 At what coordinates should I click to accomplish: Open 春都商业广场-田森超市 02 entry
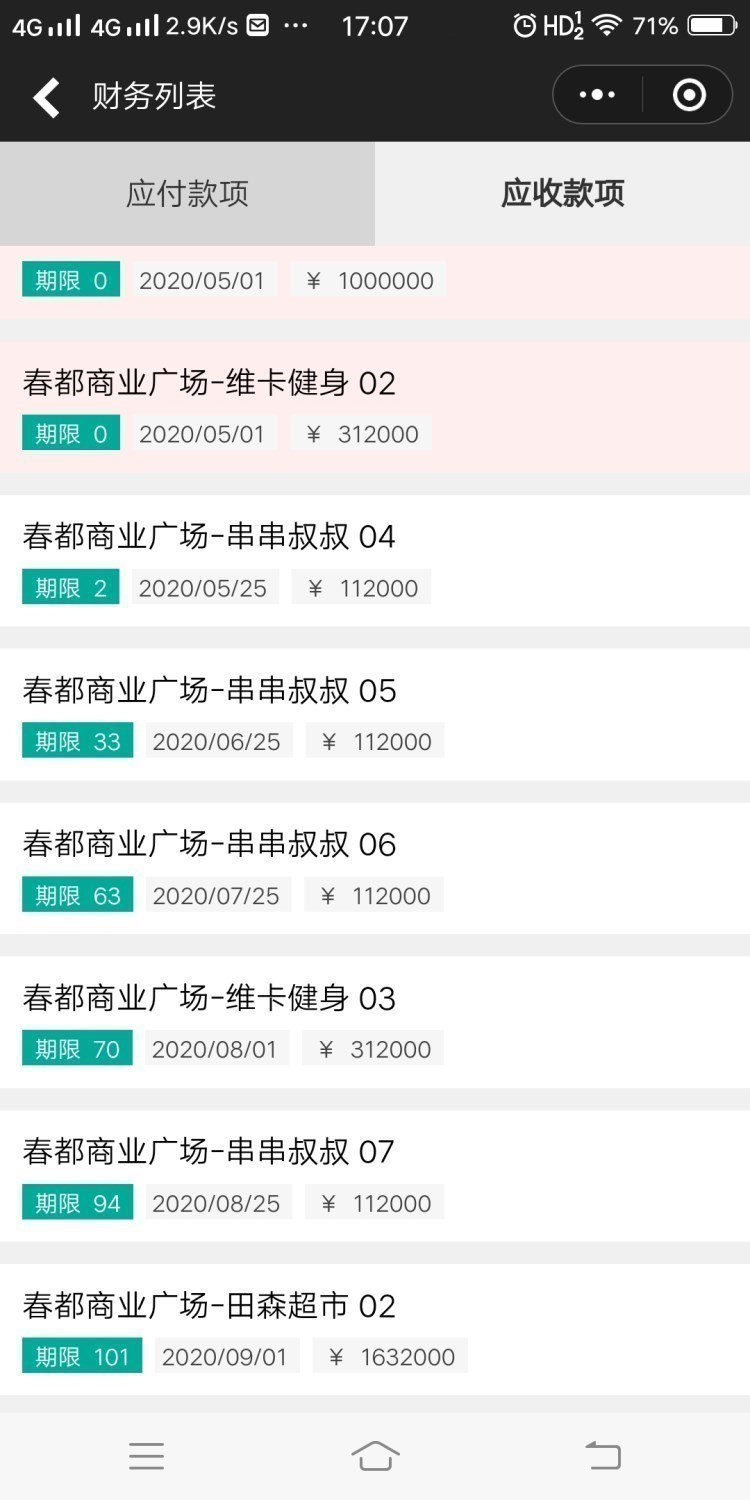375,1329
